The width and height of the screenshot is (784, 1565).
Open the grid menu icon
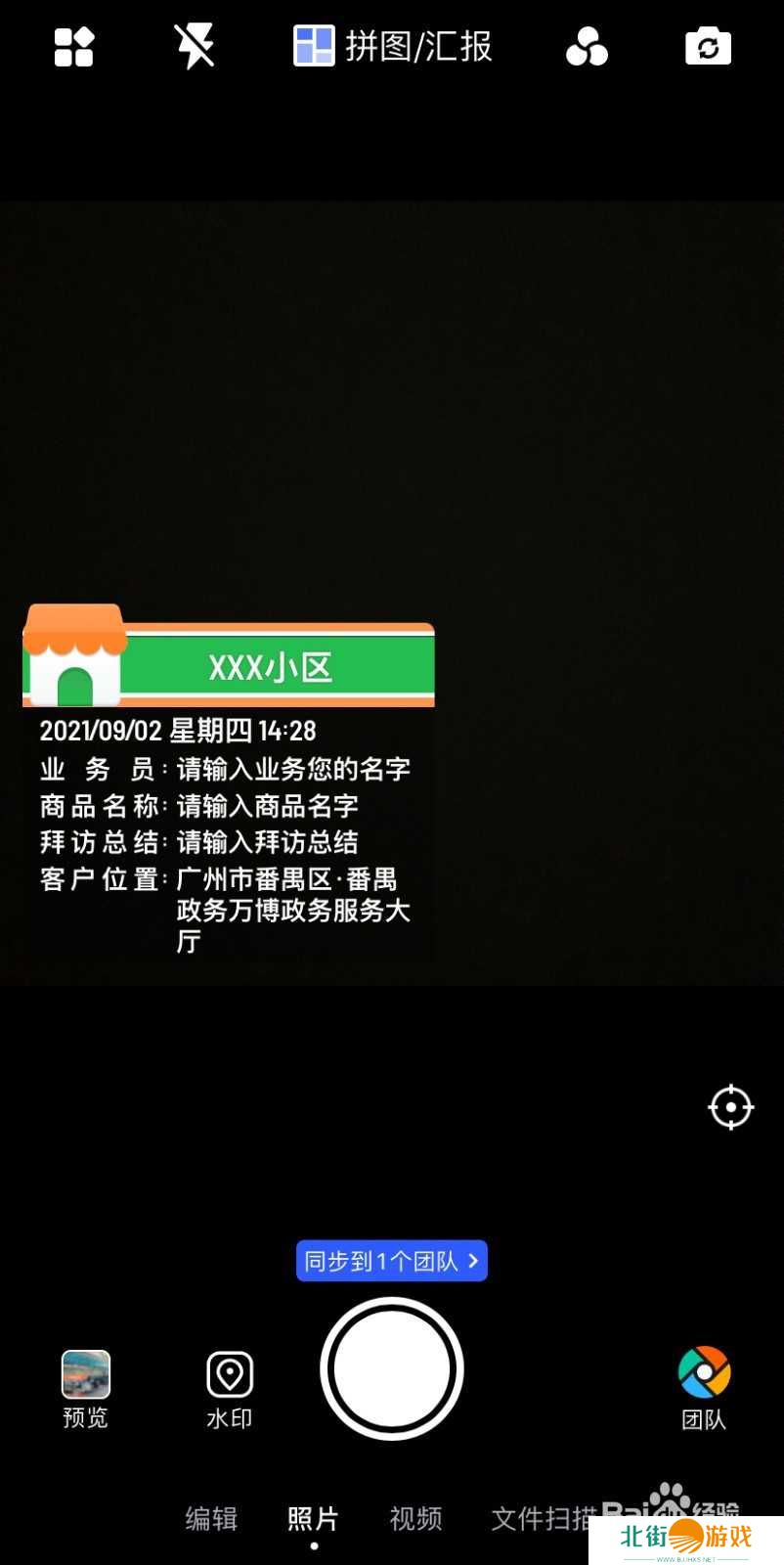(x=73, y=47)
